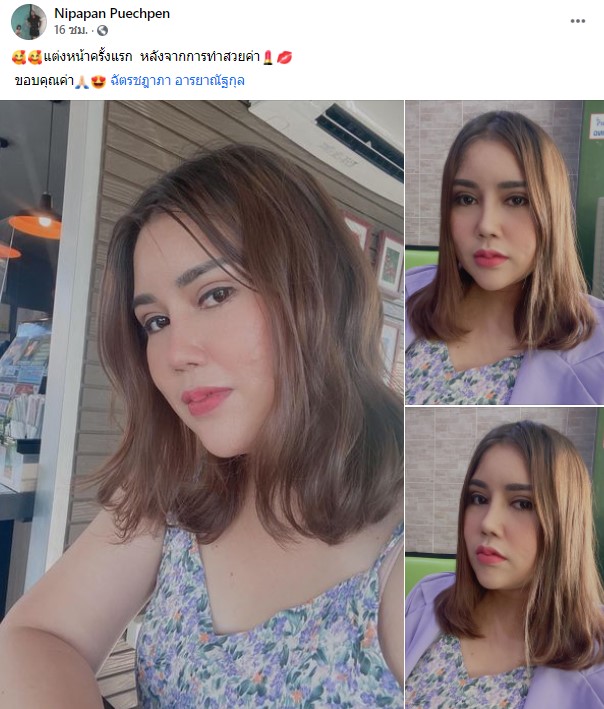Viewport: 604px width, 709px height.
Task: View the bottom right photo of the post
Action: point(504,558)
